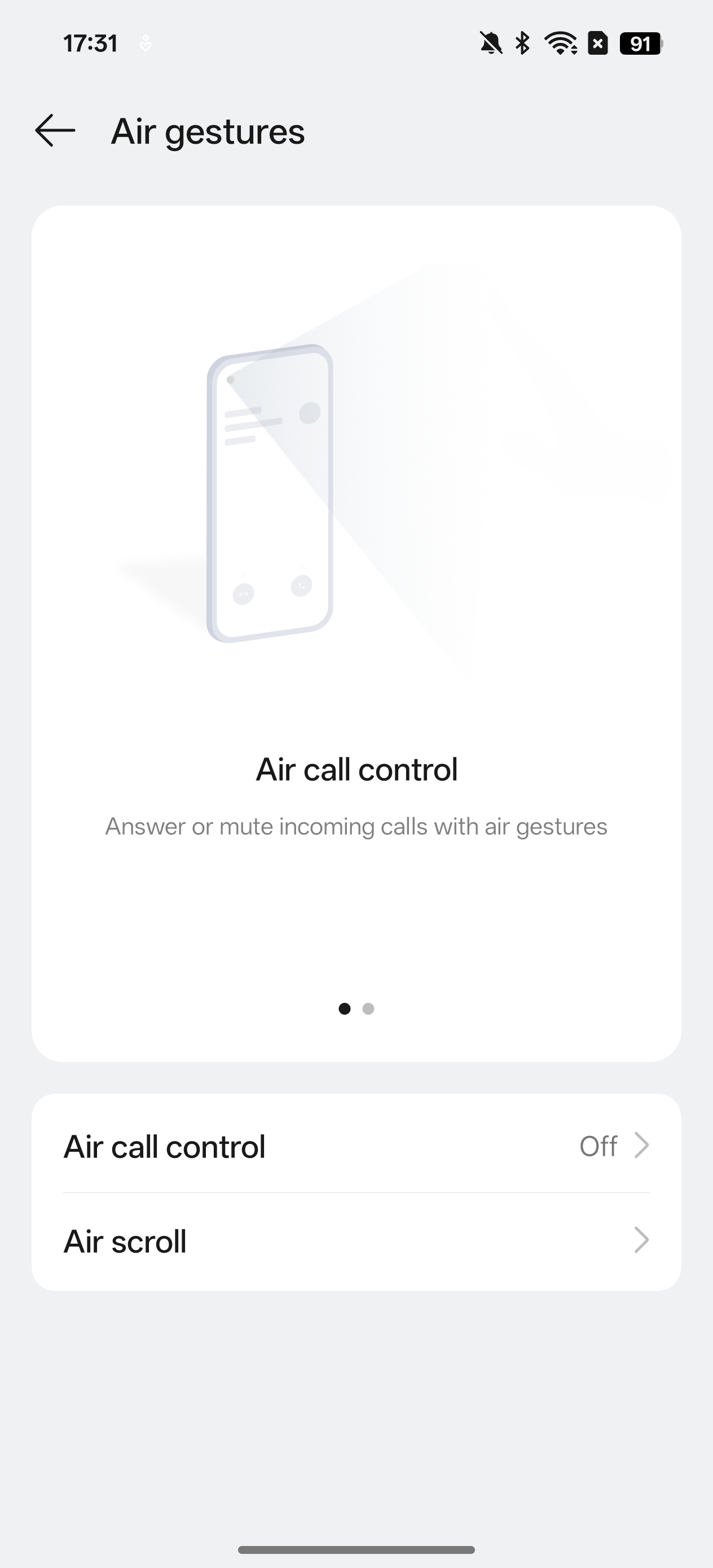This screenshot has height=1568, width=713.
Task: Open Air call control settings
Action: (x=356, y=1146)
